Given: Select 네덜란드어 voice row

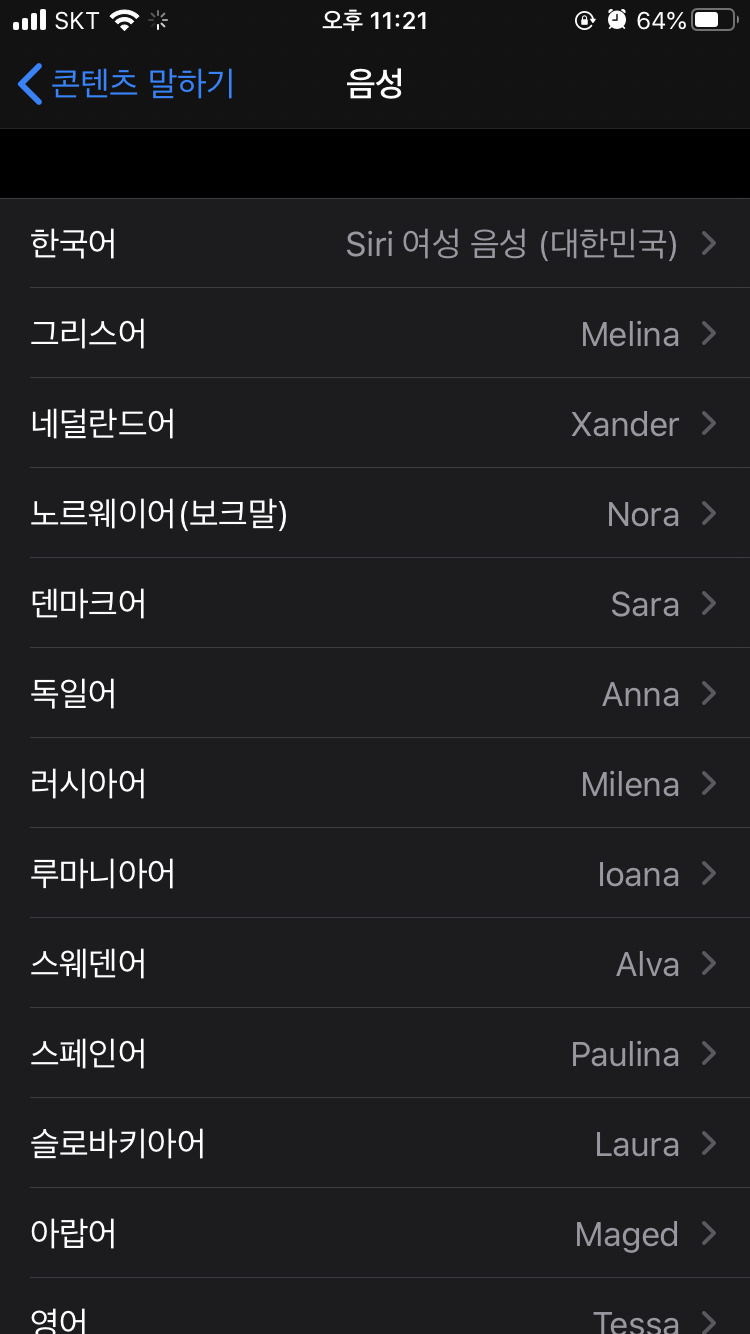Looking at the screenshot, I should (375, 423).
